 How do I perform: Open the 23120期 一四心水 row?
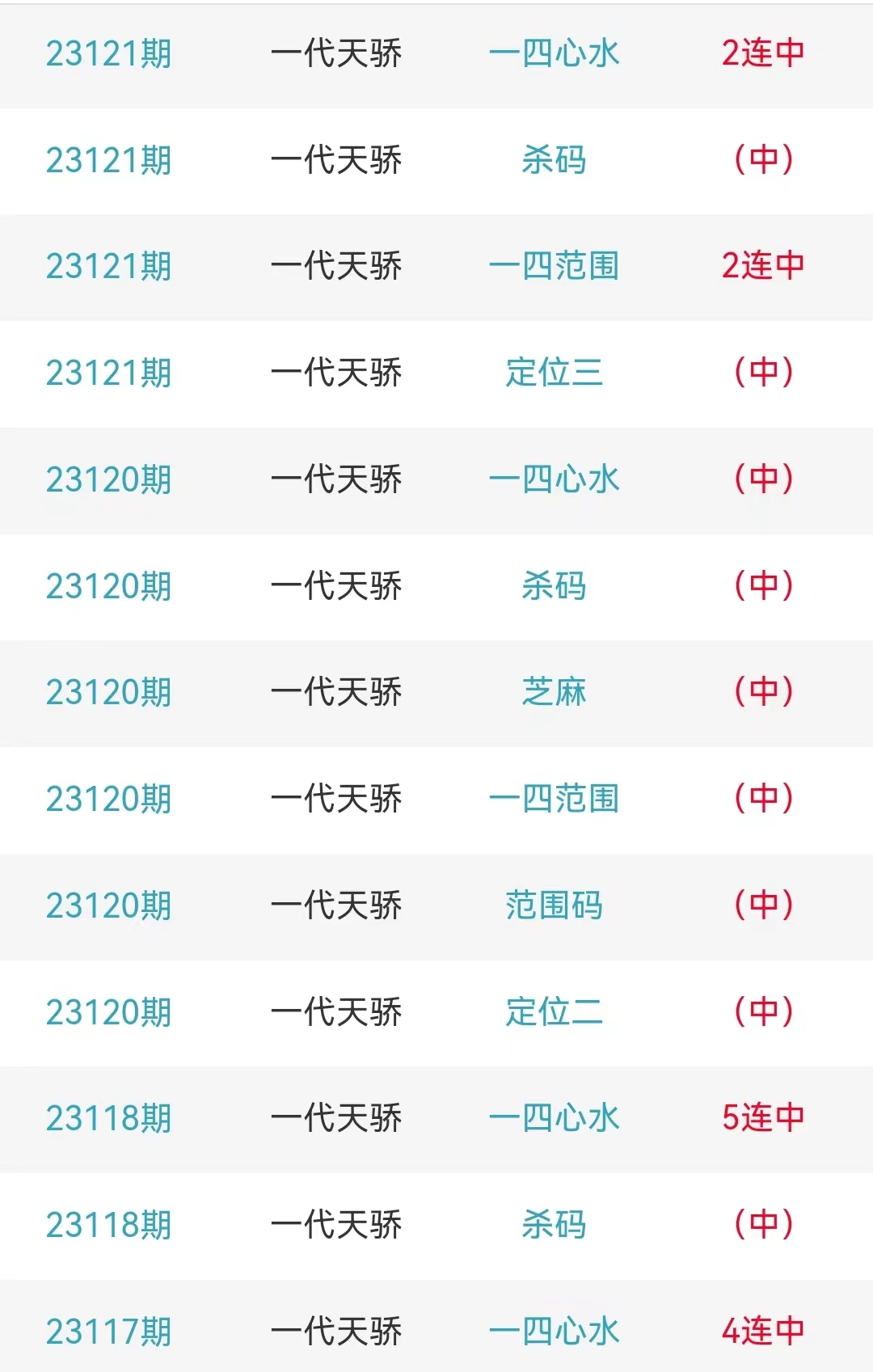click(x=554, y=479)
